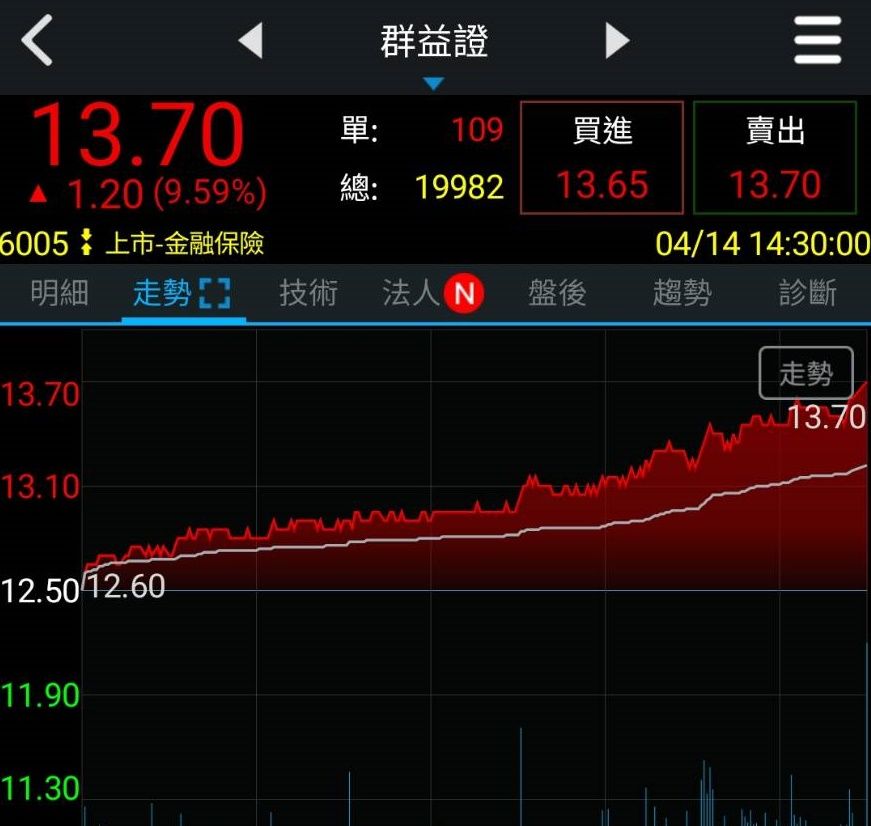This screenshot has width=871, height=826.
Task: Switch to the 明細 tab
Action: tap(60, 293)
